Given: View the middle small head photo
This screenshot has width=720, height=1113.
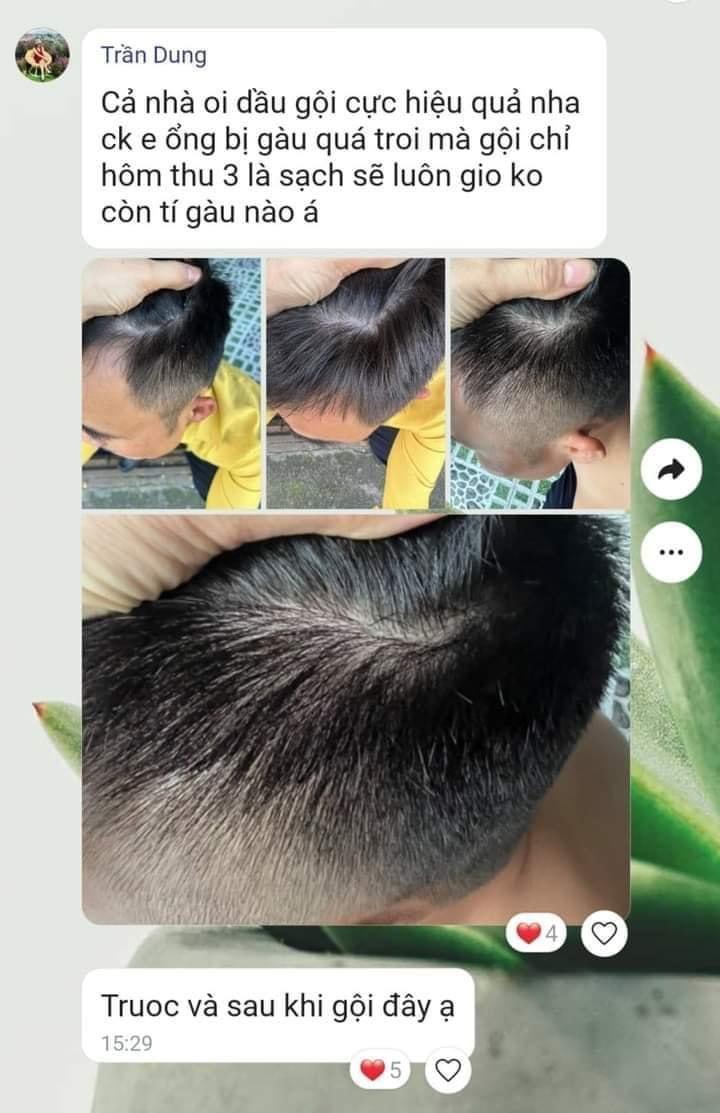Looking at the screenshot, I should click(356, 383).
